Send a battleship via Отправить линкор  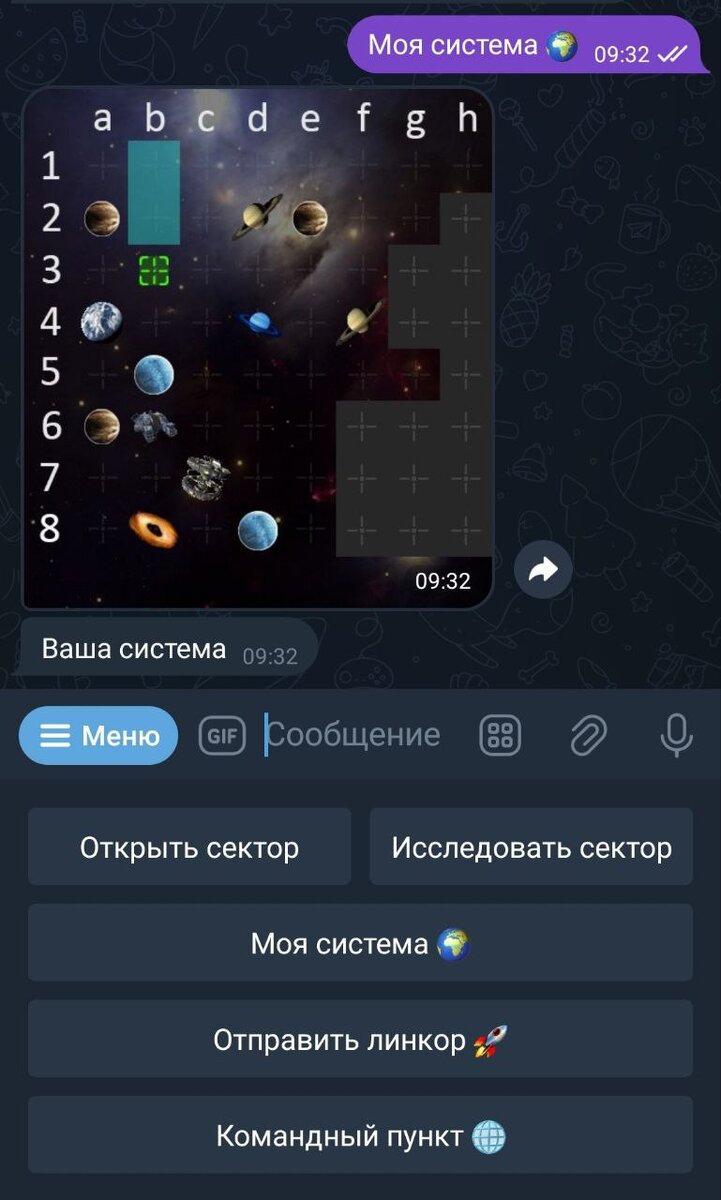[x=360, y=1038]
